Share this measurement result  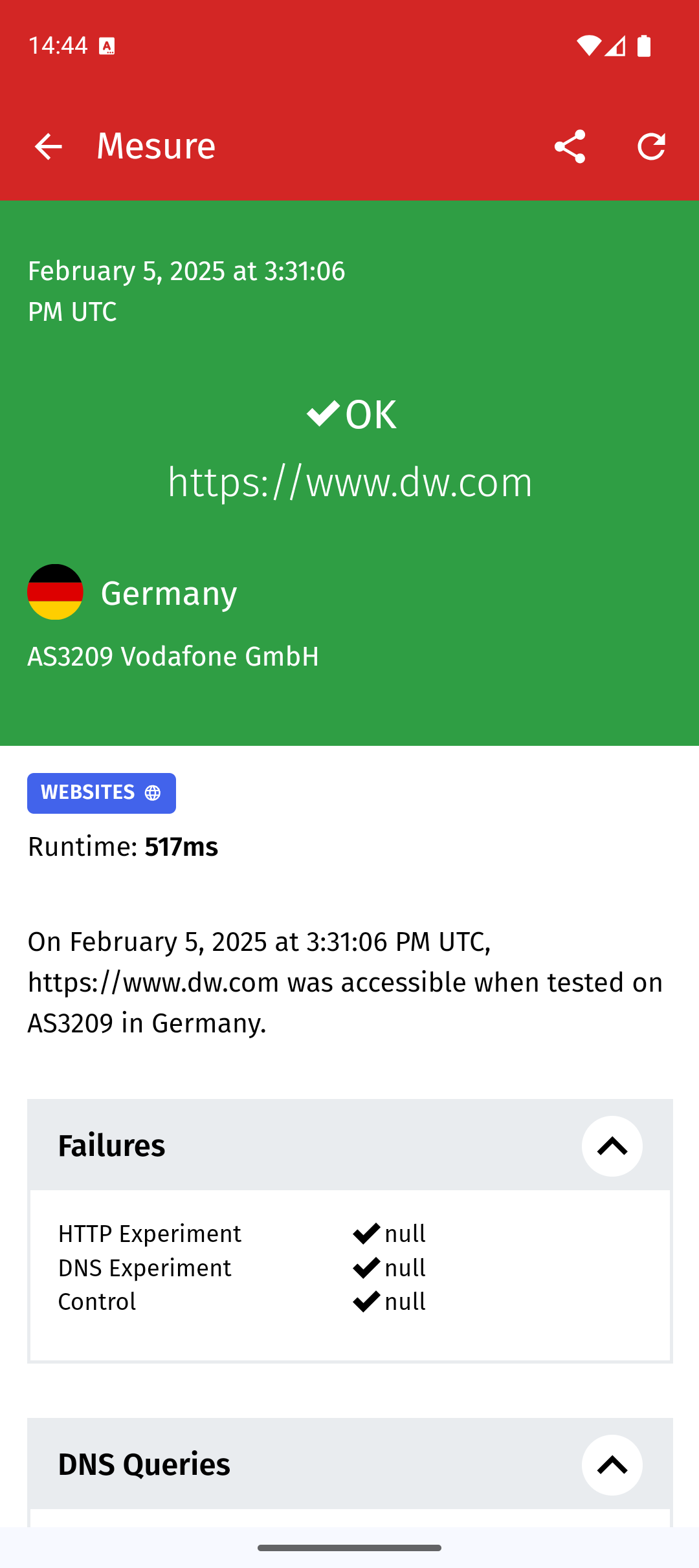[x=570, y=147]
